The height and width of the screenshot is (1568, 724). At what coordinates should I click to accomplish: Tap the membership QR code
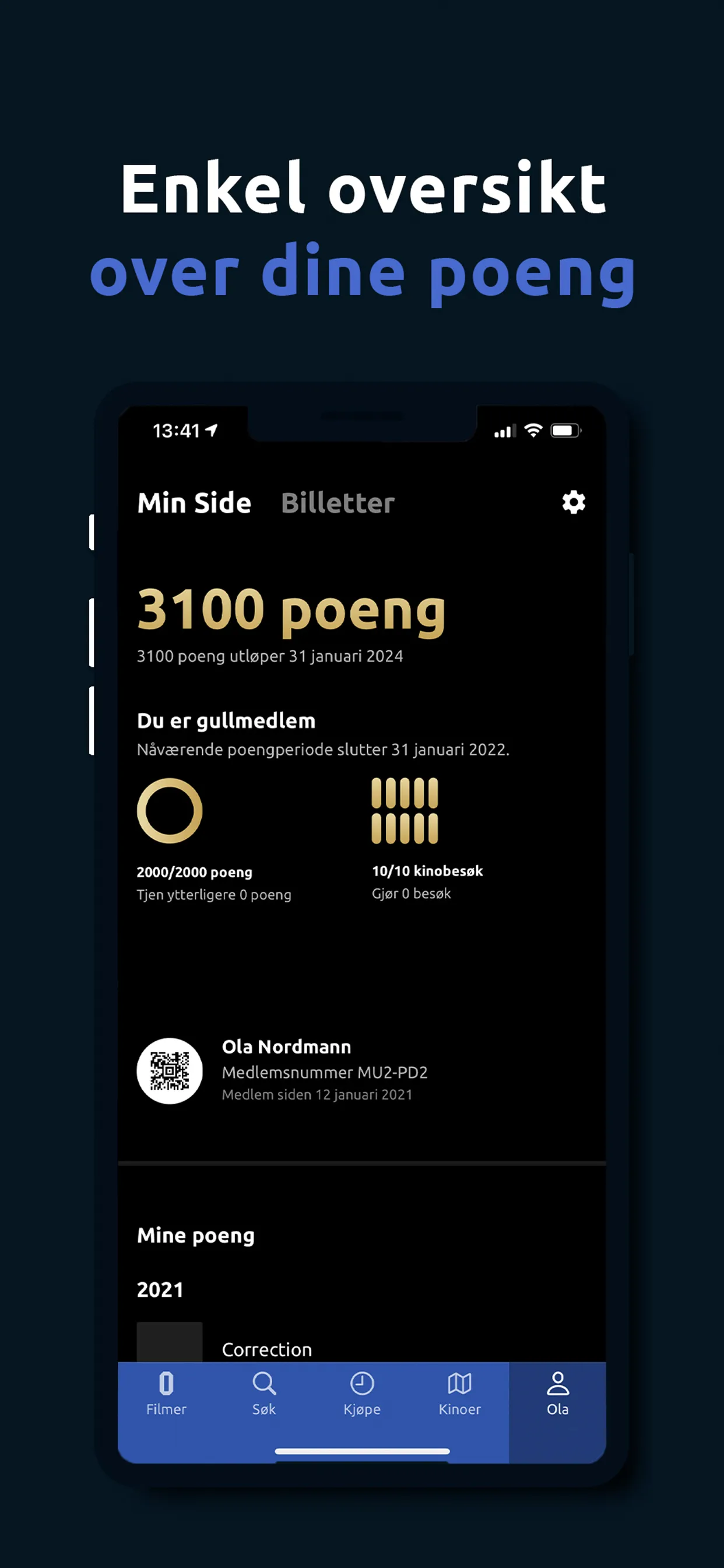point(170,1073)
